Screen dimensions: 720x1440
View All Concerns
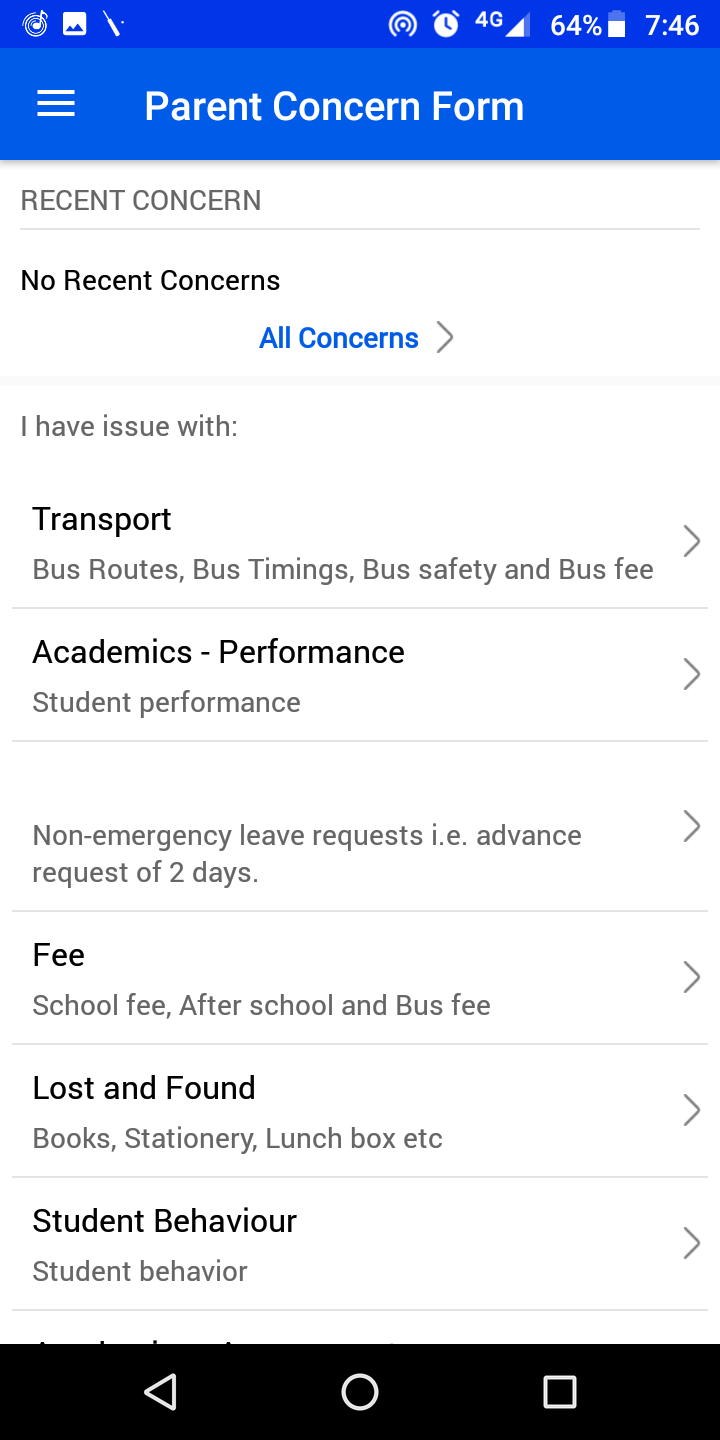coord(356,338)
